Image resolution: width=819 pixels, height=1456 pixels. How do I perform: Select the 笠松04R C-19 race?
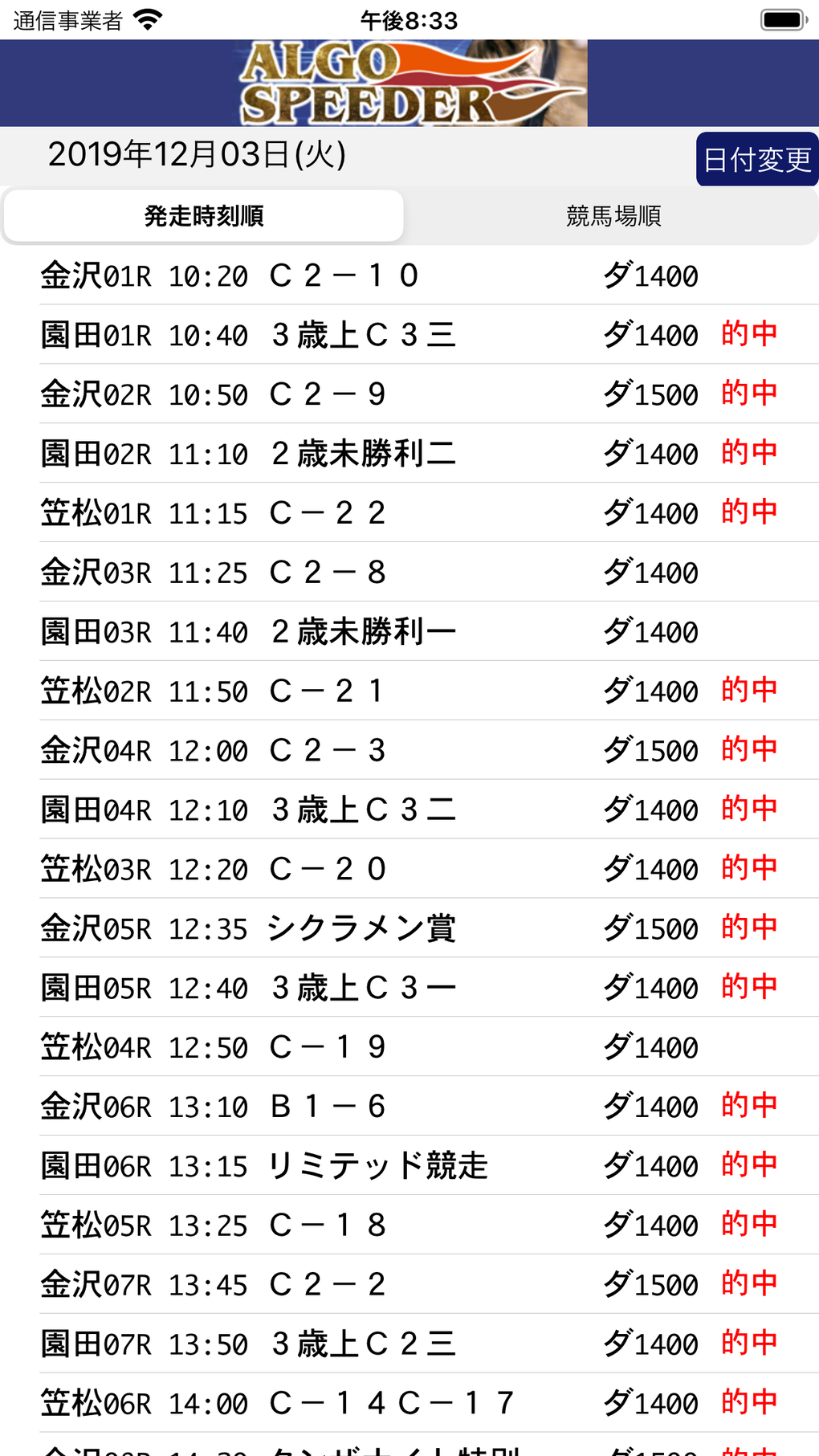point(409,1048)
